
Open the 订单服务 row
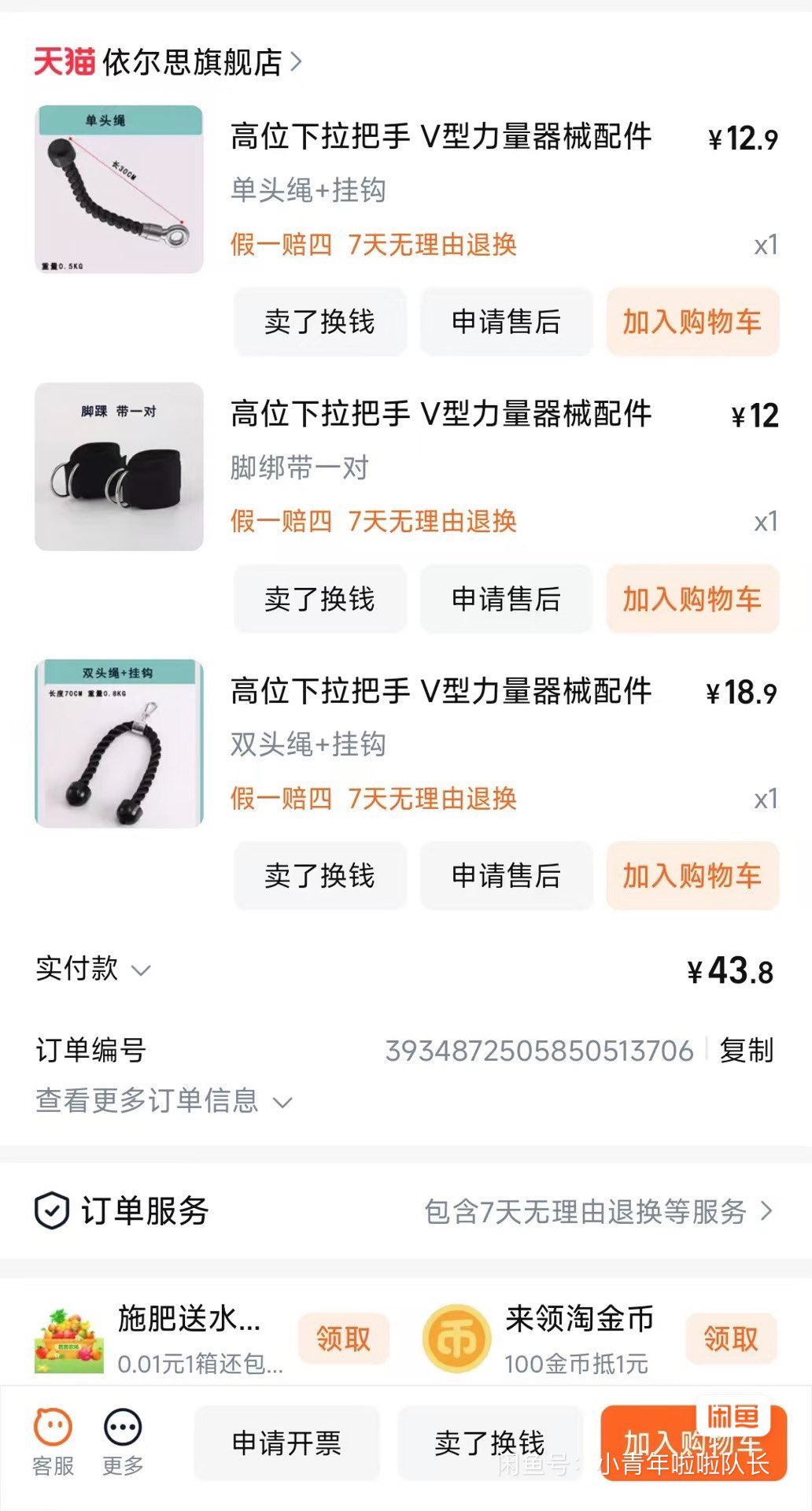[x=405, y=1211]
